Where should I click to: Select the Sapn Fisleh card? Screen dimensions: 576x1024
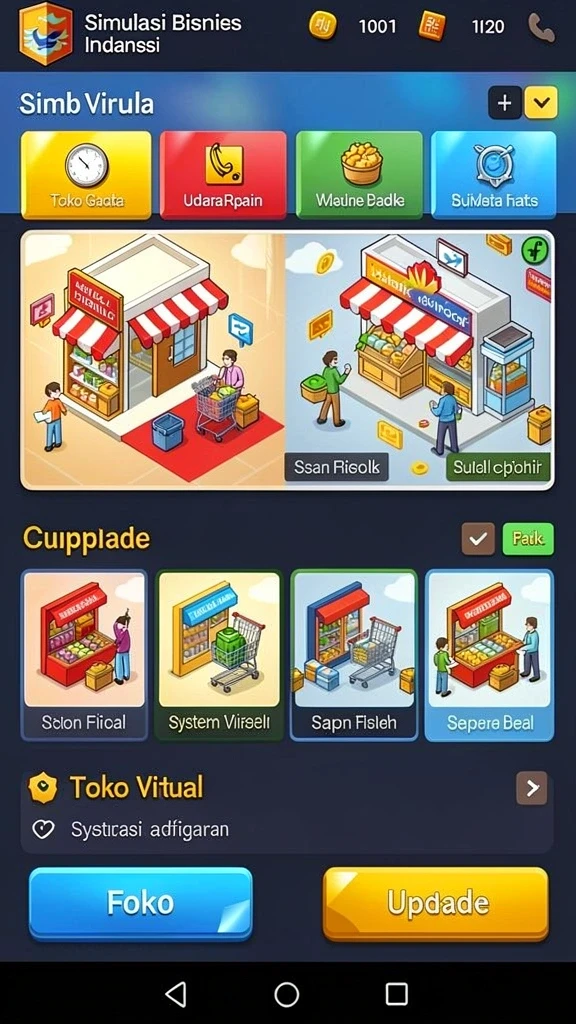tap(354, 655)
